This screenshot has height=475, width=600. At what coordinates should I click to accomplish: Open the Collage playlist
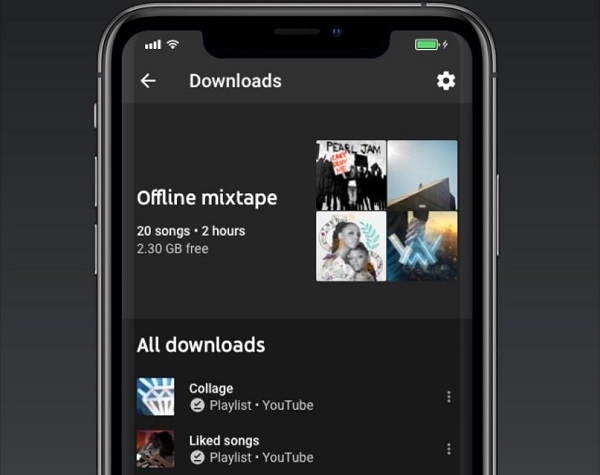[x=250, y=396]
